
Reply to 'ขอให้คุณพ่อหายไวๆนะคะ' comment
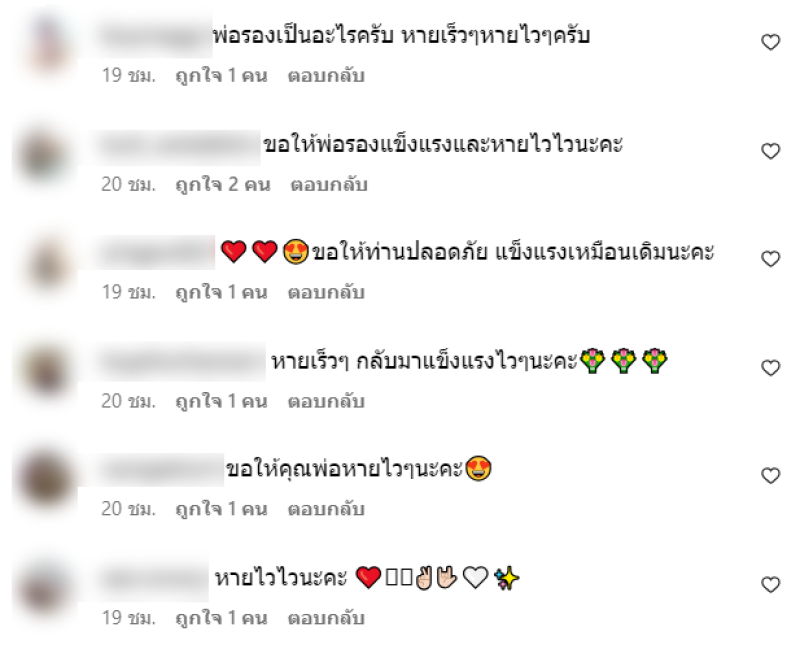(326, 510)
